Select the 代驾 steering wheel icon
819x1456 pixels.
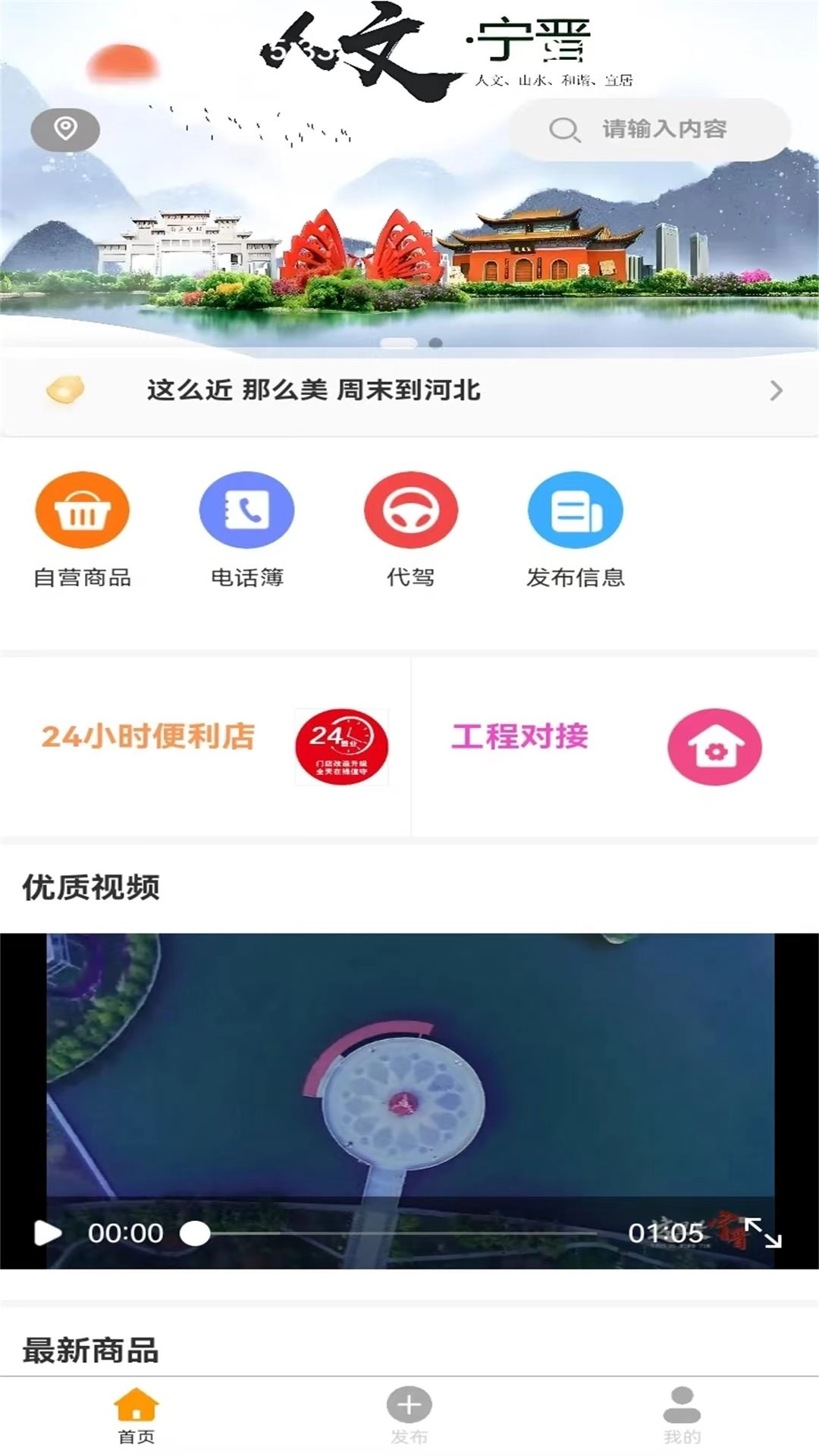point(409,510)
